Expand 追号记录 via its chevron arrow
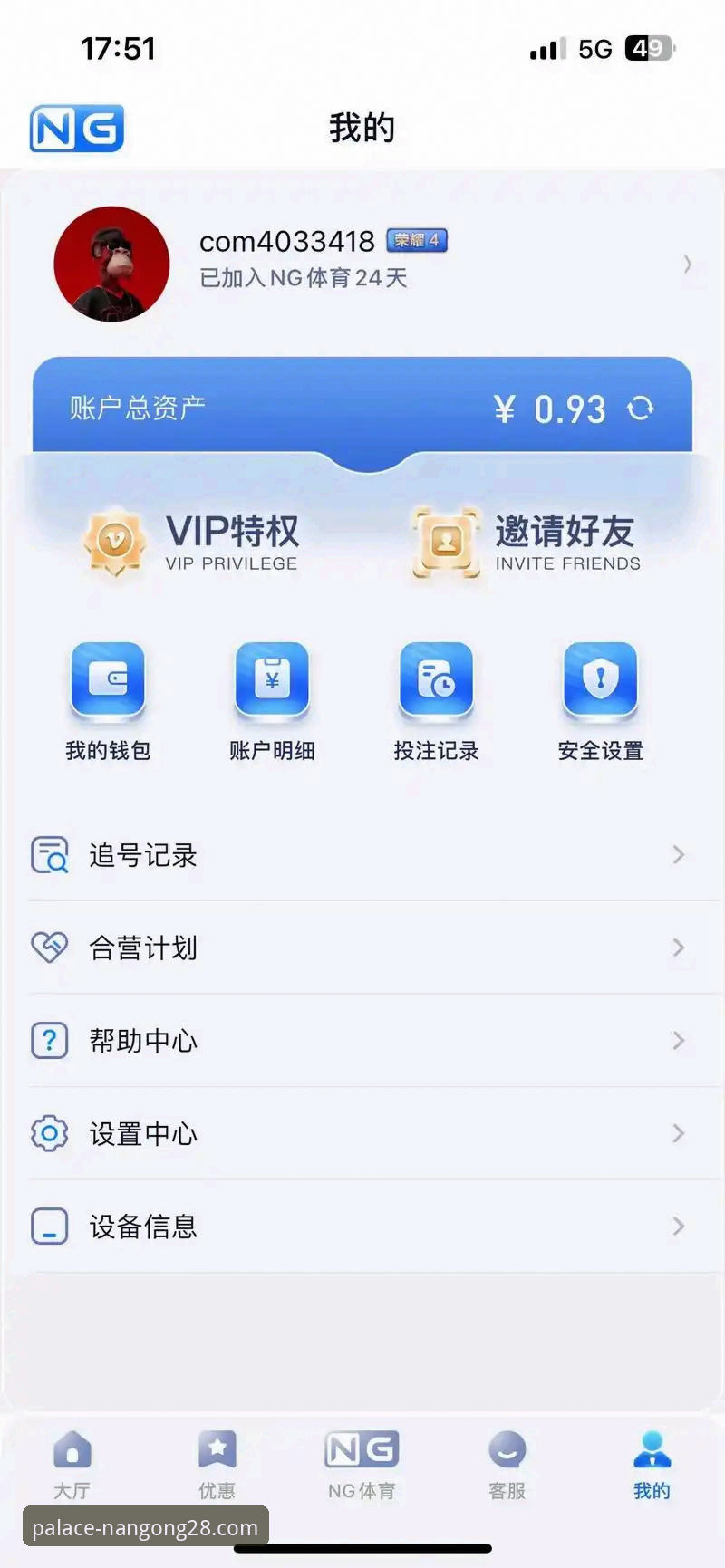 680,855
